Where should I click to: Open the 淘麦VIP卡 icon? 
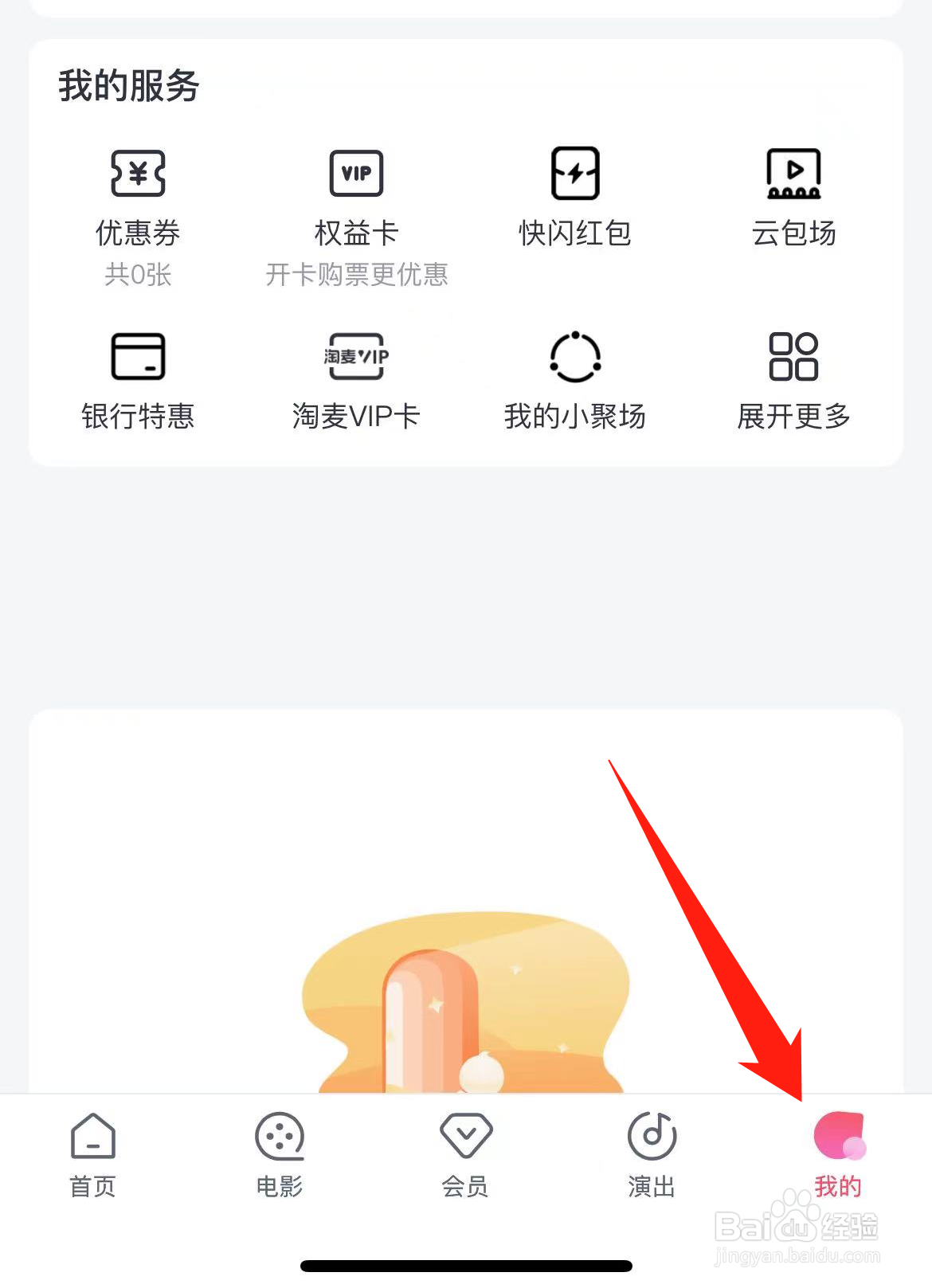(356, 358)
